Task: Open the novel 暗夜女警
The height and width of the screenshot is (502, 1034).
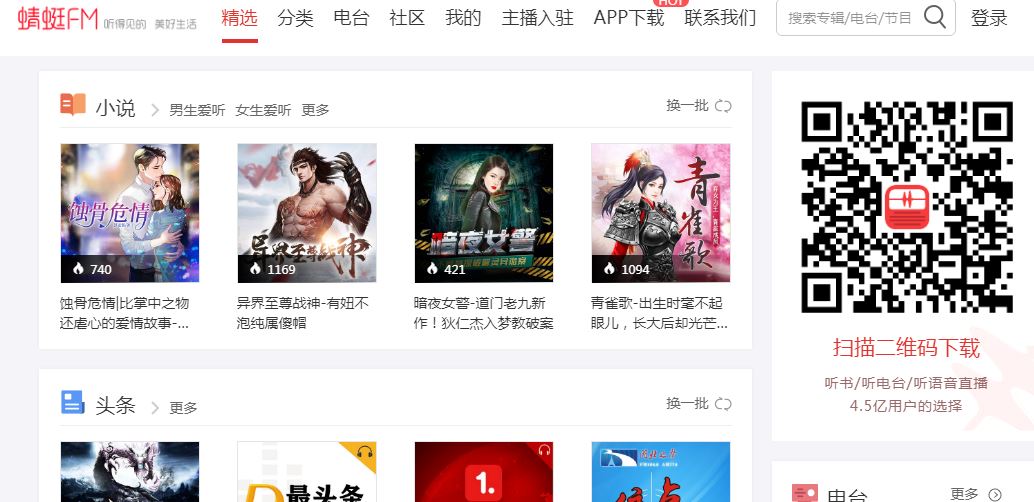Action: pos(484,213)
